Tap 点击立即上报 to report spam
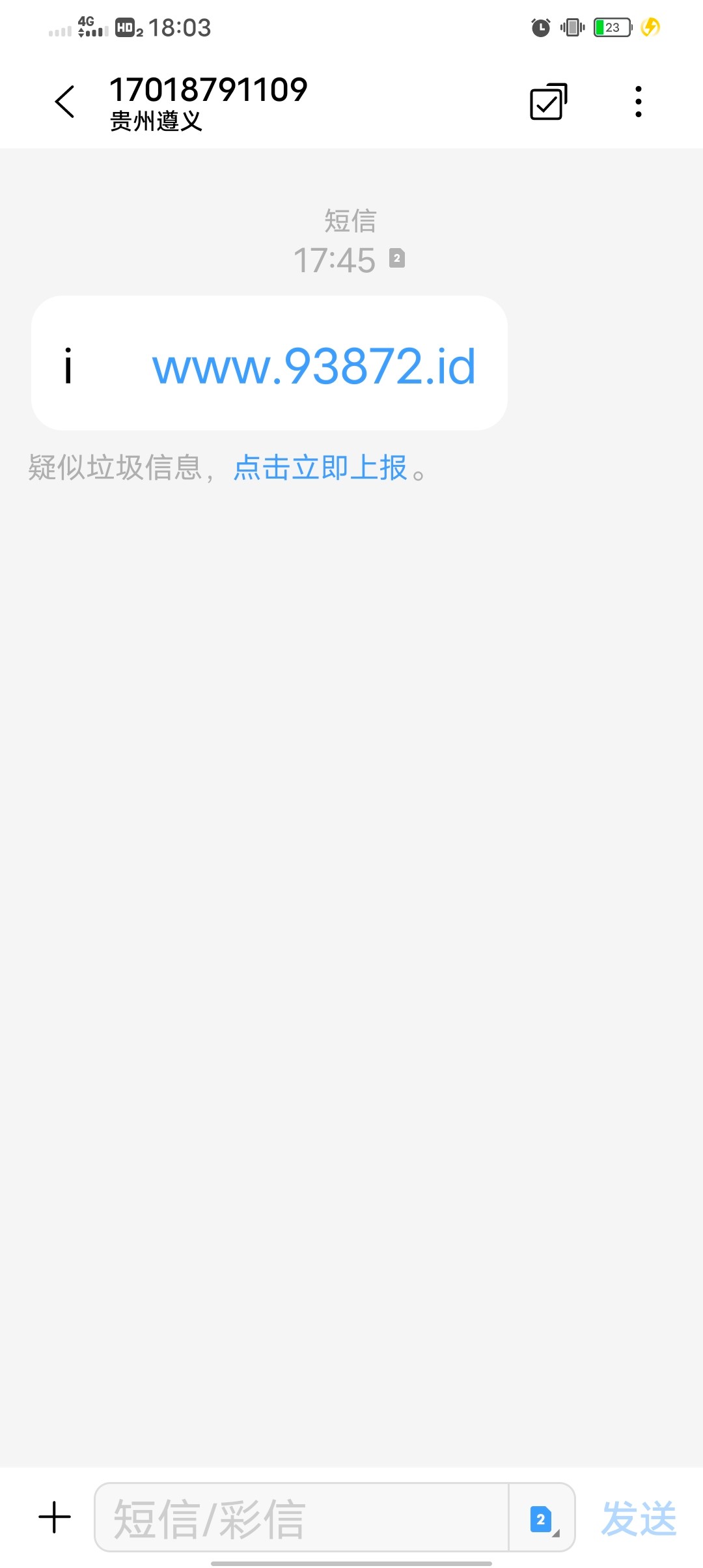The width and height of the screenshot is (703, 1568). (320, 468)
